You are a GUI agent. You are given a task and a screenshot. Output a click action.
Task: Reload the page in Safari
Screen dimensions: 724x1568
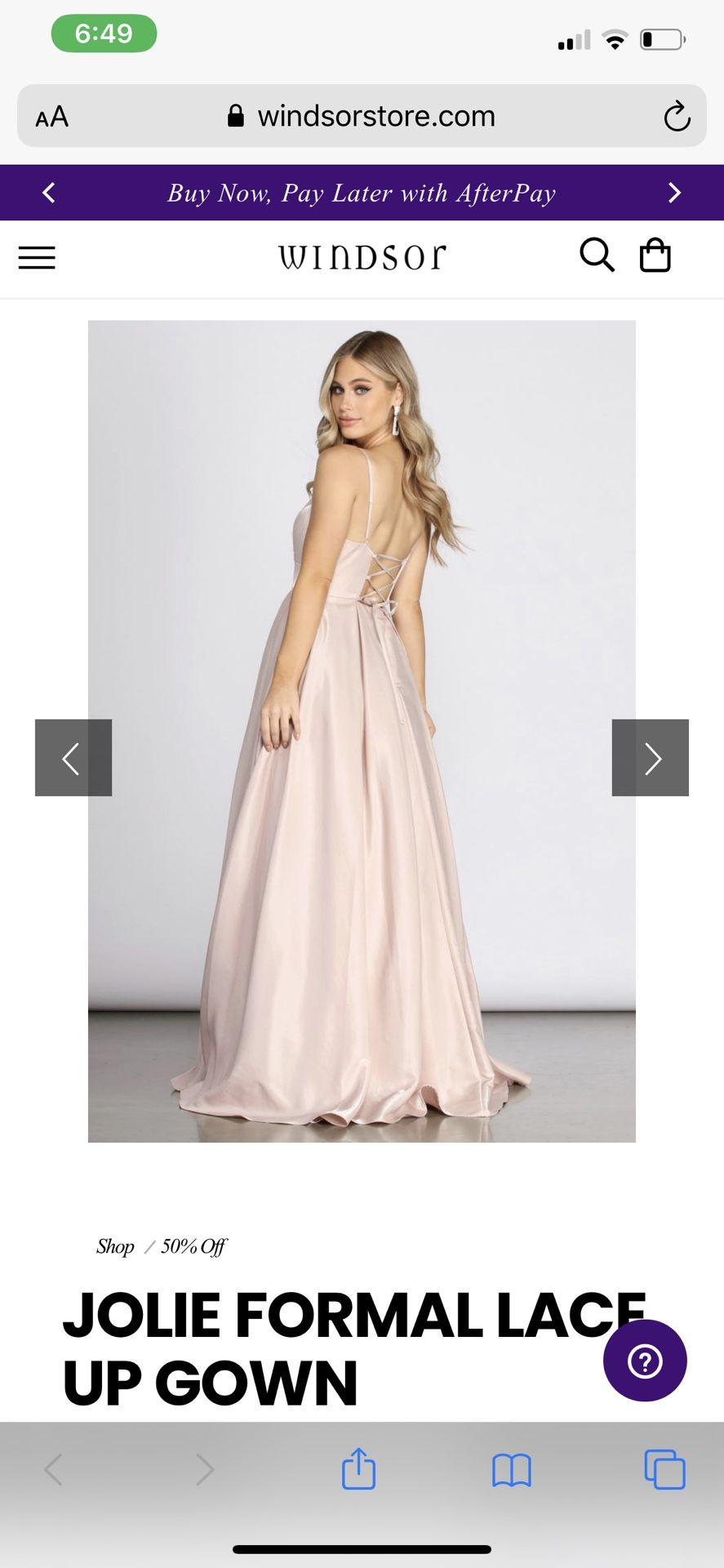tap(677, 116)
